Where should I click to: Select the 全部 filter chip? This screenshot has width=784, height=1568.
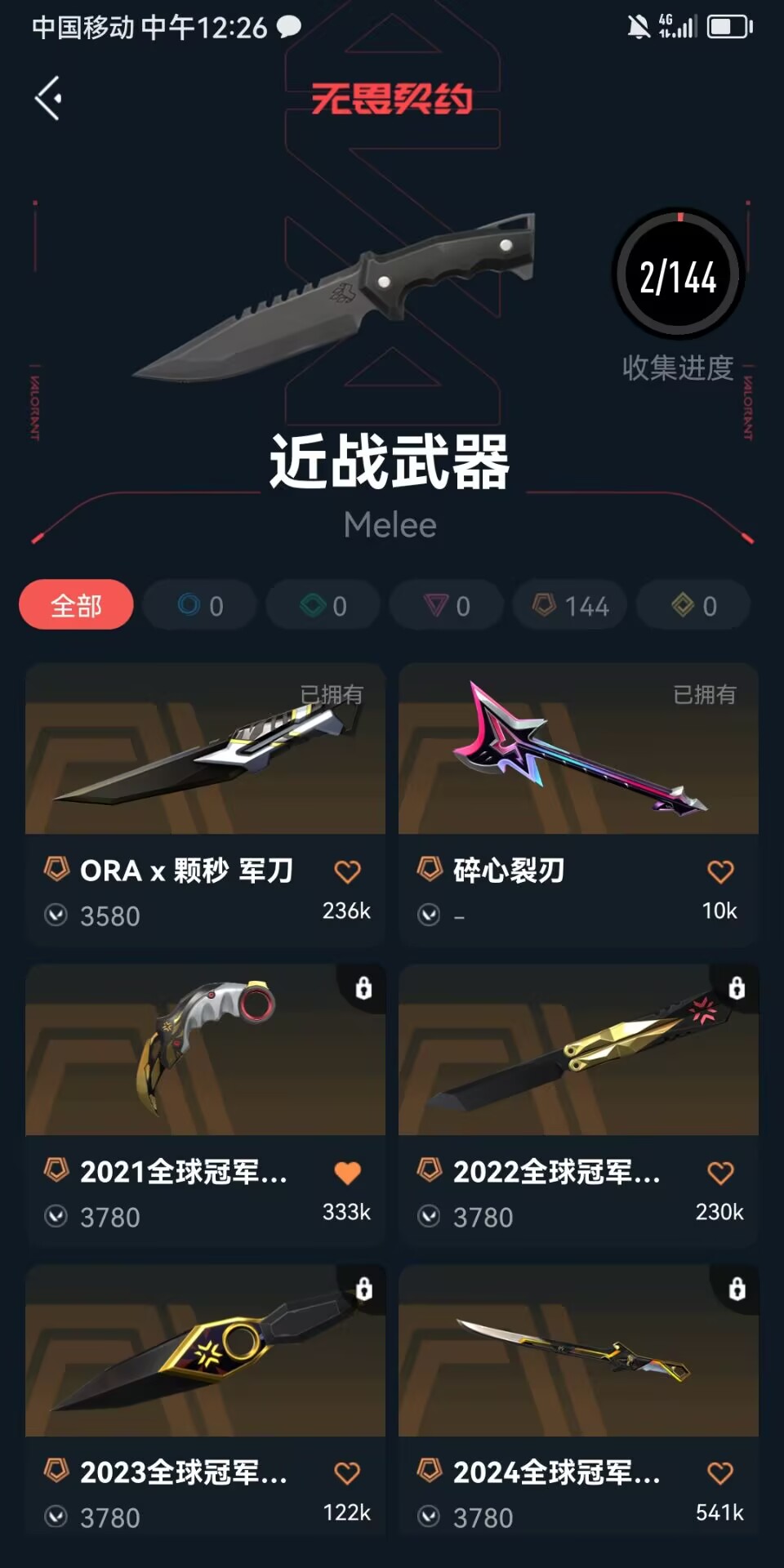(x=76, y=605)
